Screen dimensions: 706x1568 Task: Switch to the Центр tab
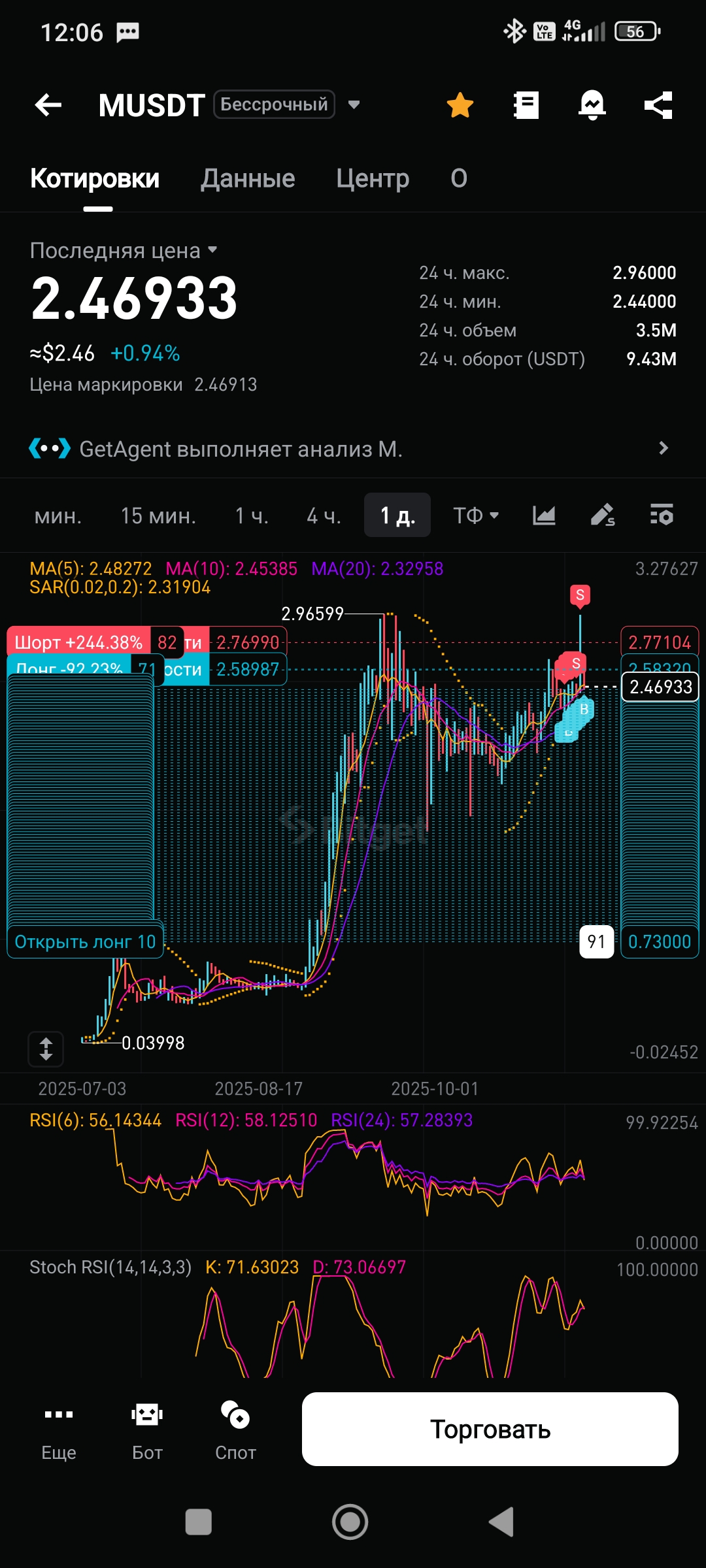click(373, 178)
